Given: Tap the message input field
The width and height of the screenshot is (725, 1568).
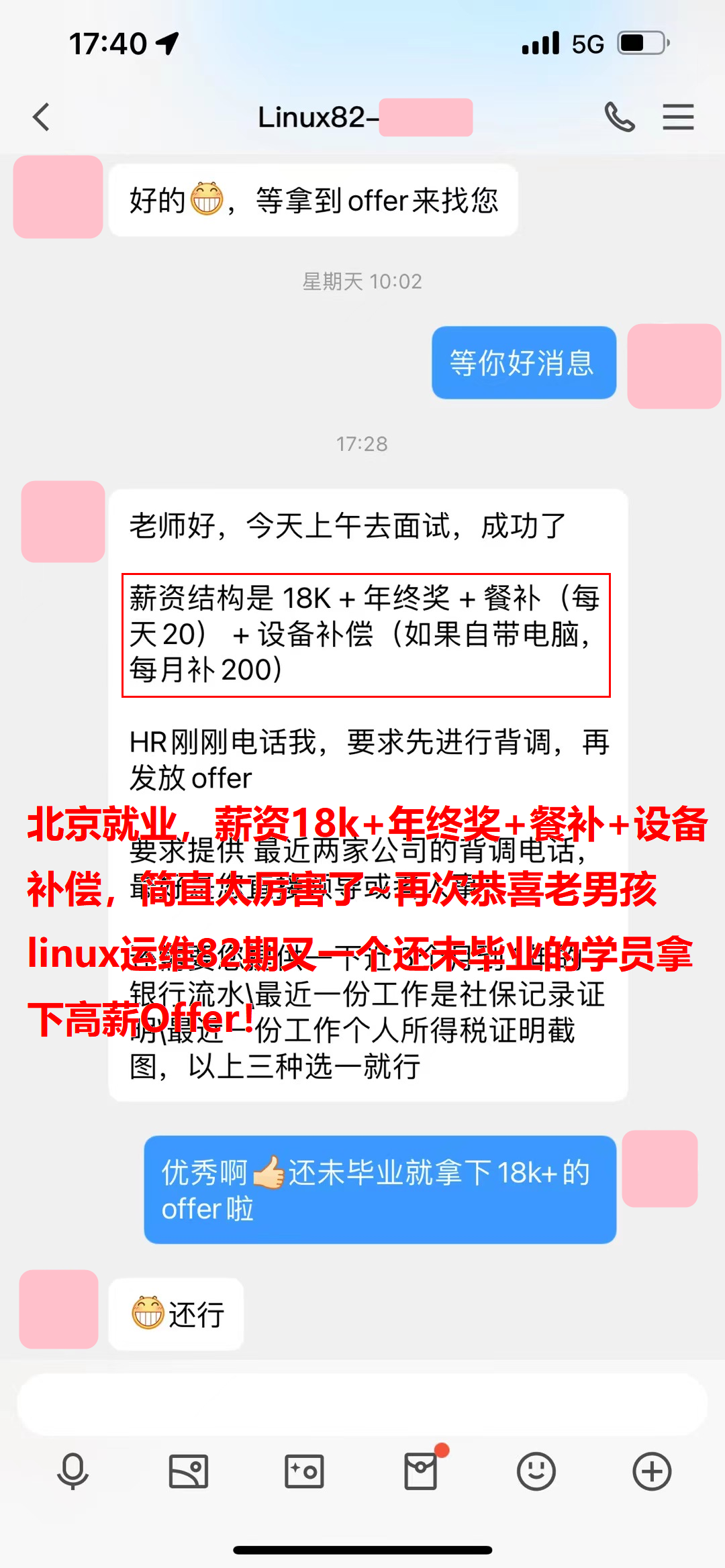Looking at the screenshot, I should [362, 1404].
